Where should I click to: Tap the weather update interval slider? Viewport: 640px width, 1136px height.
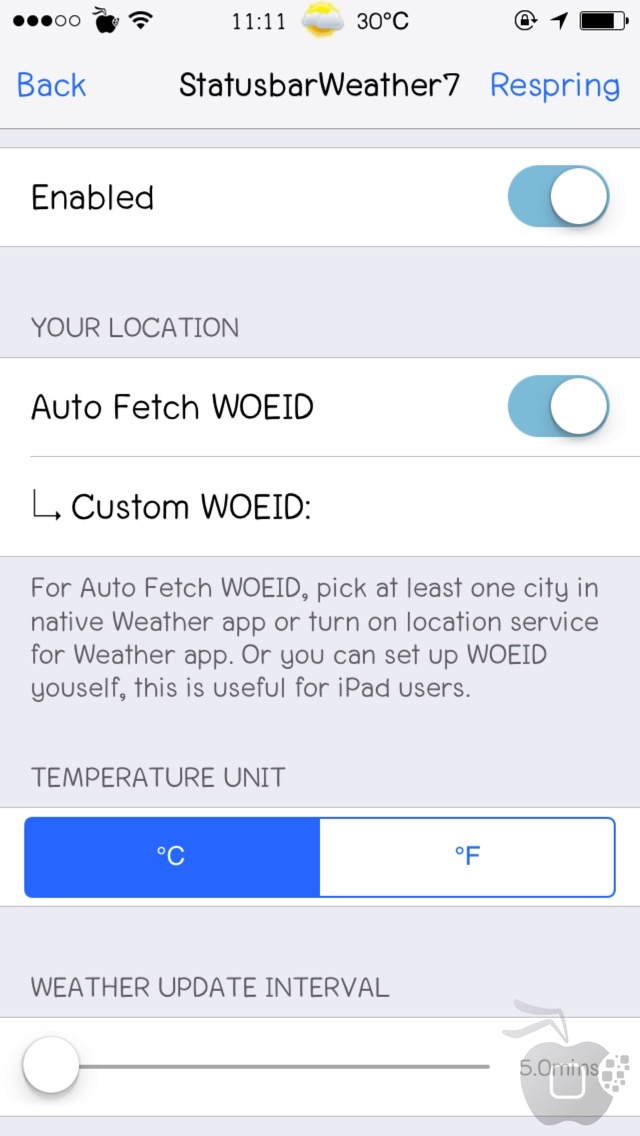point(270,1067)
